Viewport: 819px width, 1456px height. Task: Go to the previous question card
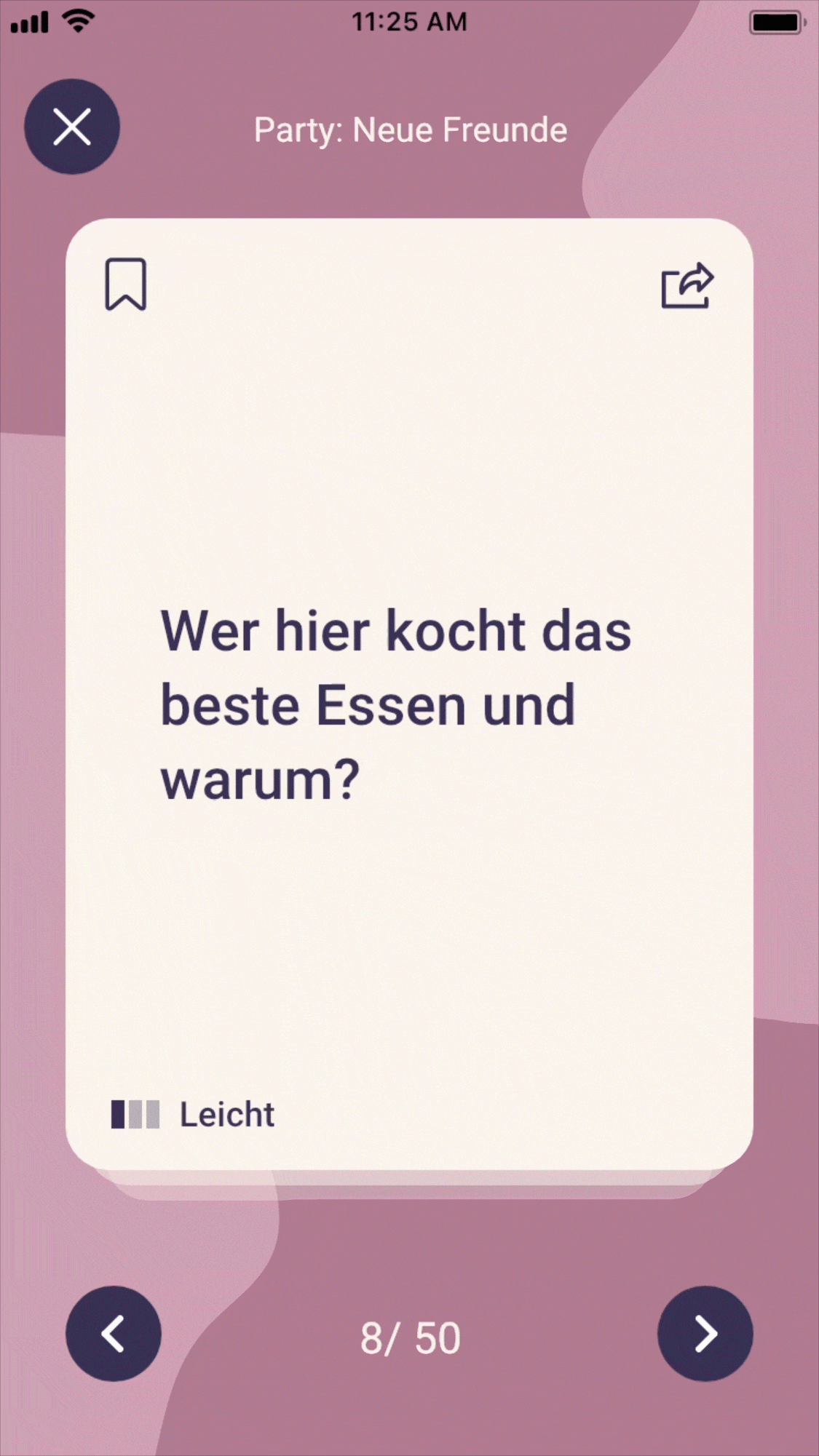[x=114, y=1334]
